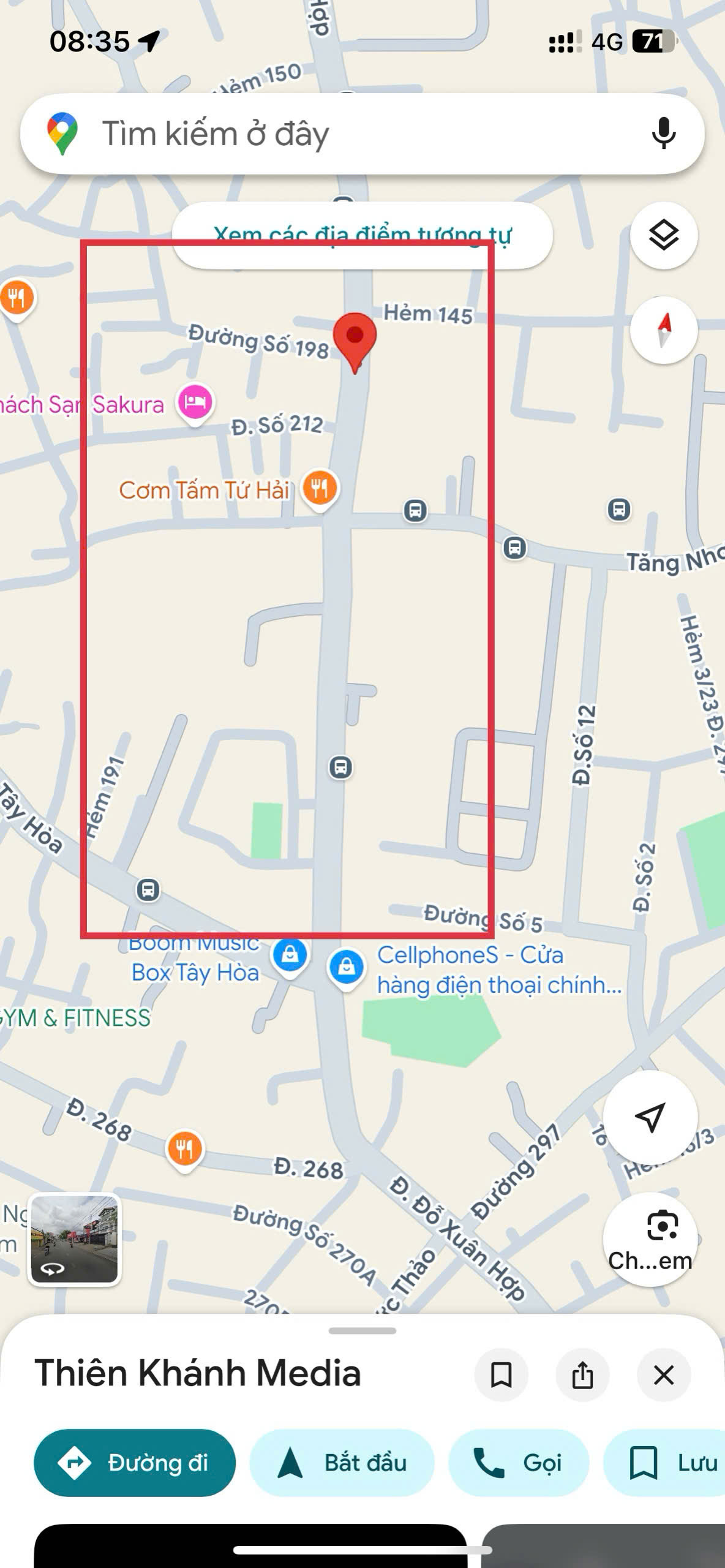Select the CellphoneS store pin
This screenshot has height=1568, width=725.
[x=346, y=967]
